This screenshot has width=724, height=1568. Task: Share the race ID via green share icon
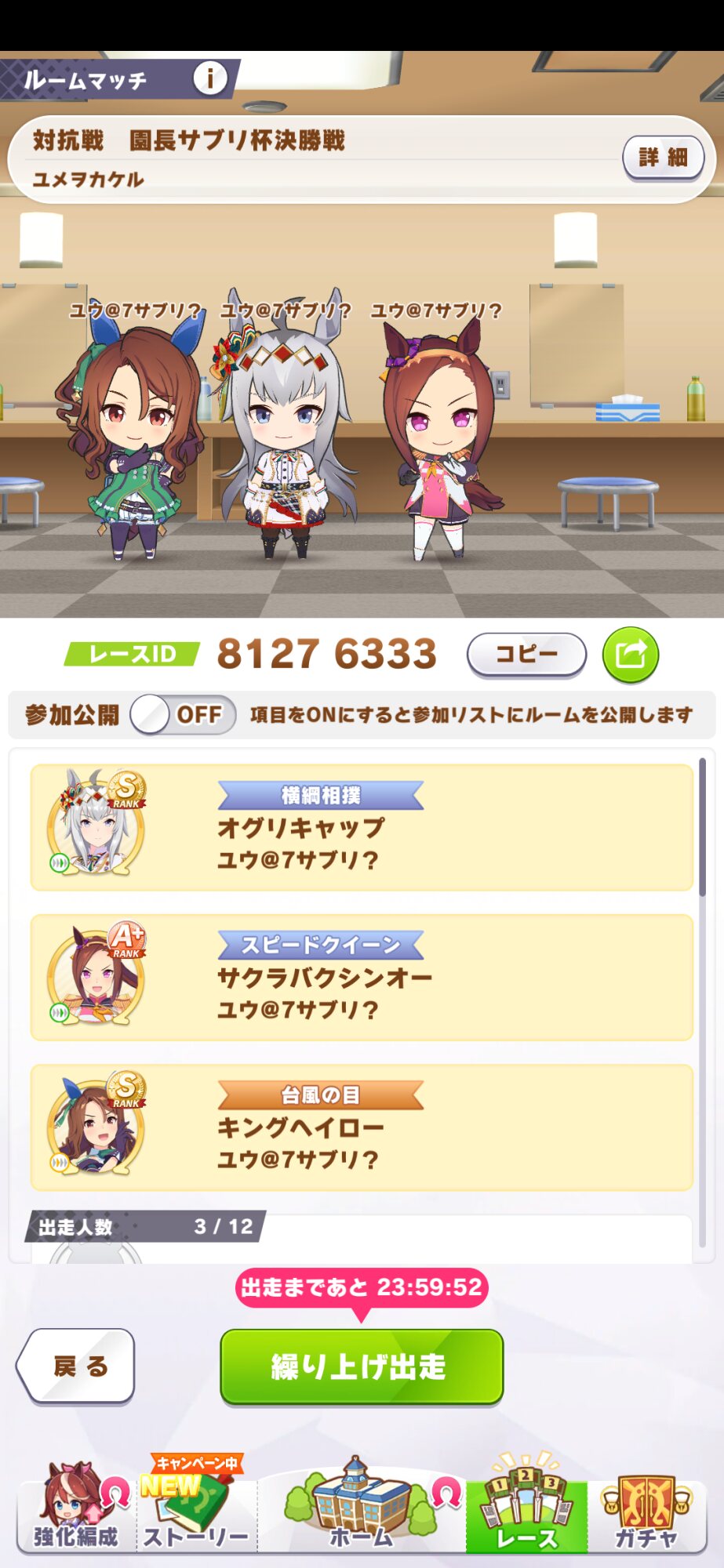[630, 654]
